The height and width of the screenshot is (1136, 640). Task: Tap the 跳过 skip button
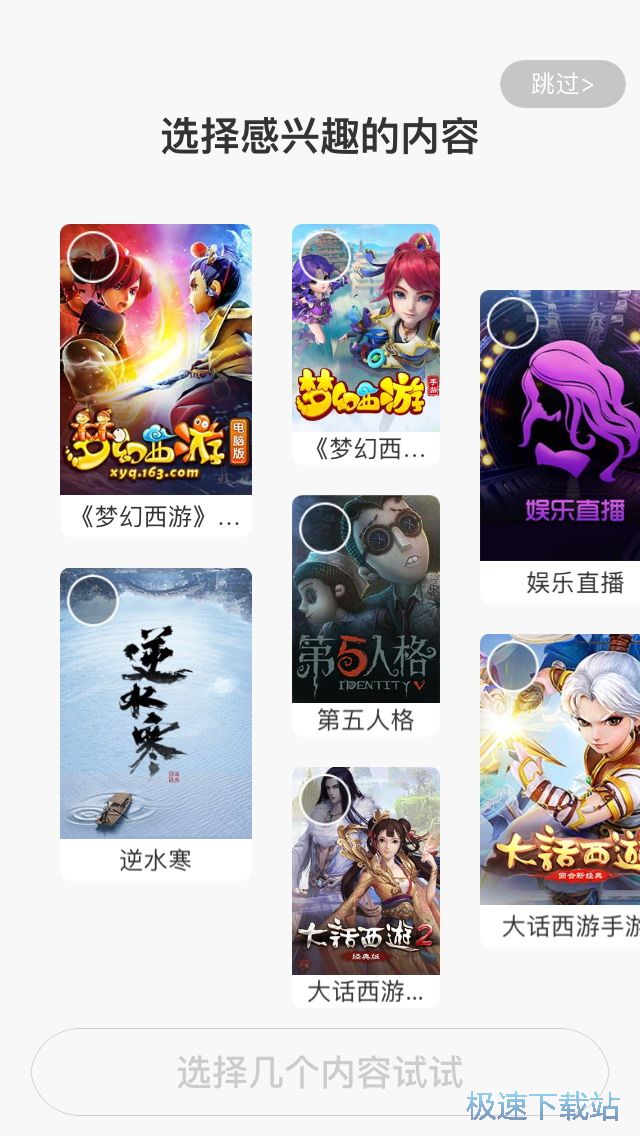click(x=562, y=84)
